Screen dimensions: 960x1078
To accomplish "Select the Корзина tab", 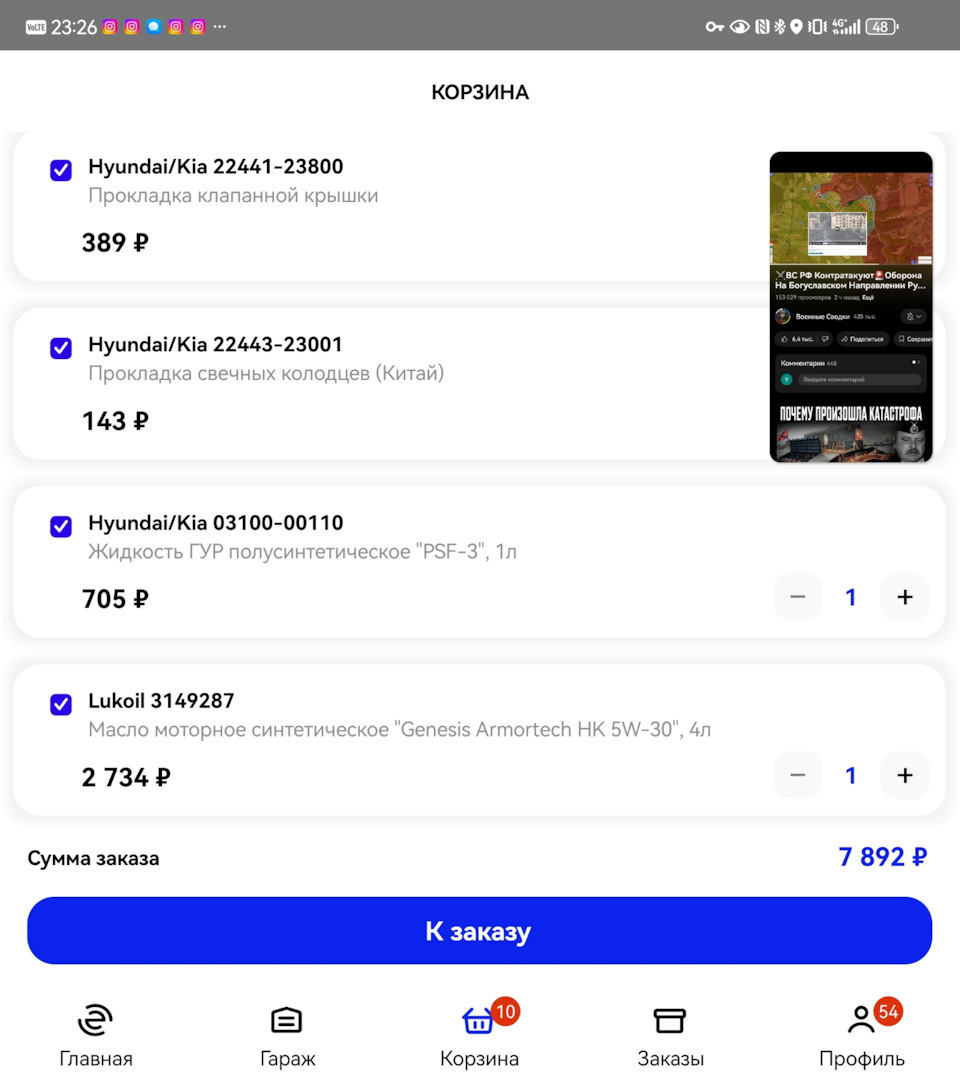I will coord(479,1035).
